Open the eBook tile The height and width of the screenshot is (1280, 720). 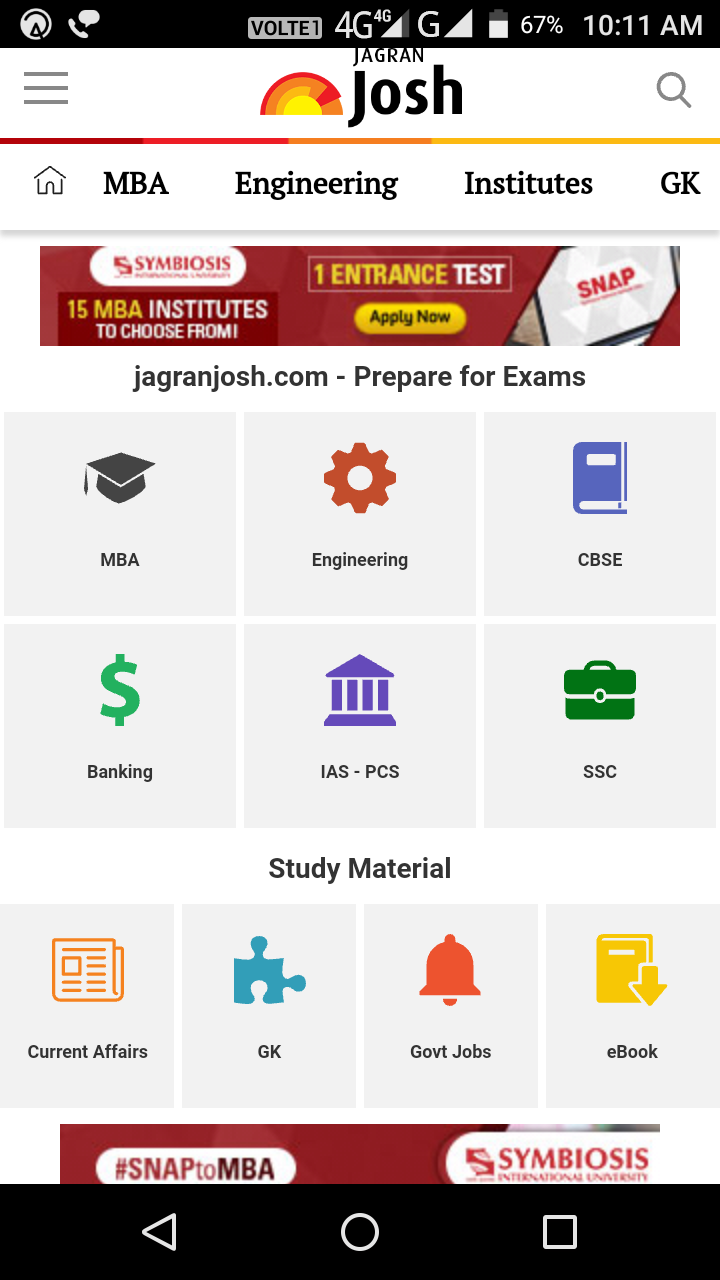(632, 1005)
